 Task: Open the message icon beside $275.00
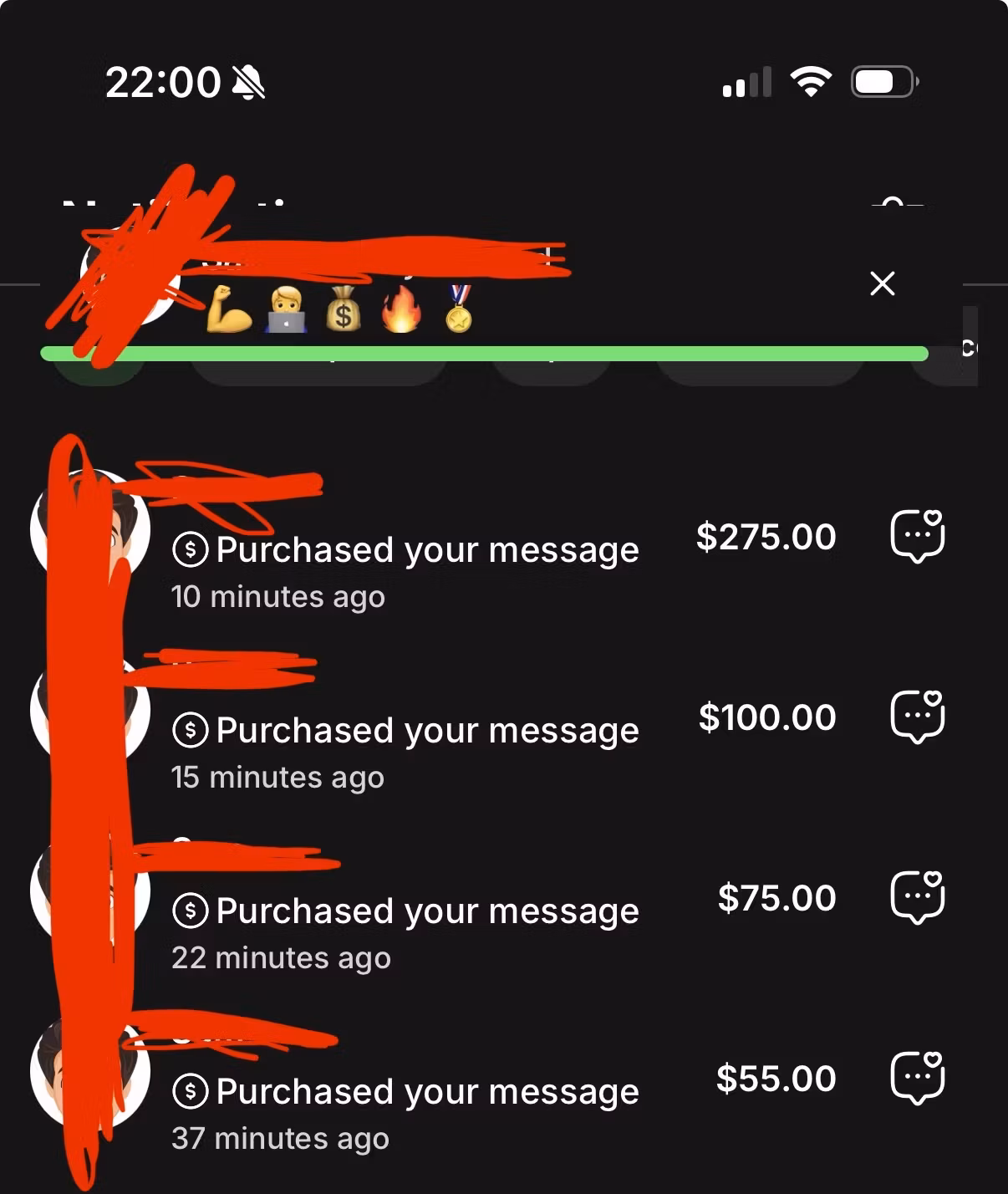coord(917,536)
